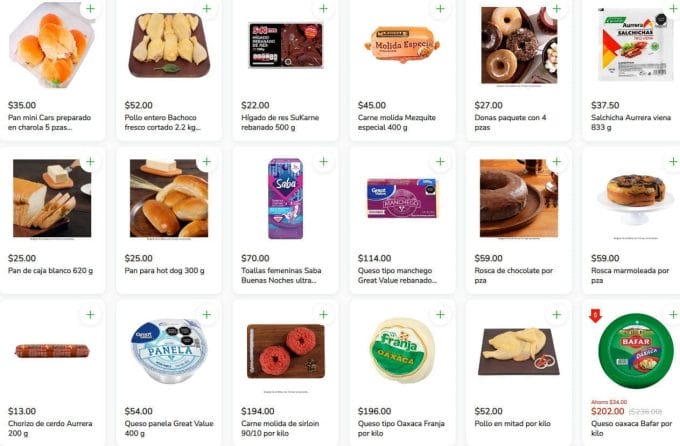View Carne molida de sirloin 90/10
The image size is (680, 446).
pyautogui.click(x=285, y=350)
